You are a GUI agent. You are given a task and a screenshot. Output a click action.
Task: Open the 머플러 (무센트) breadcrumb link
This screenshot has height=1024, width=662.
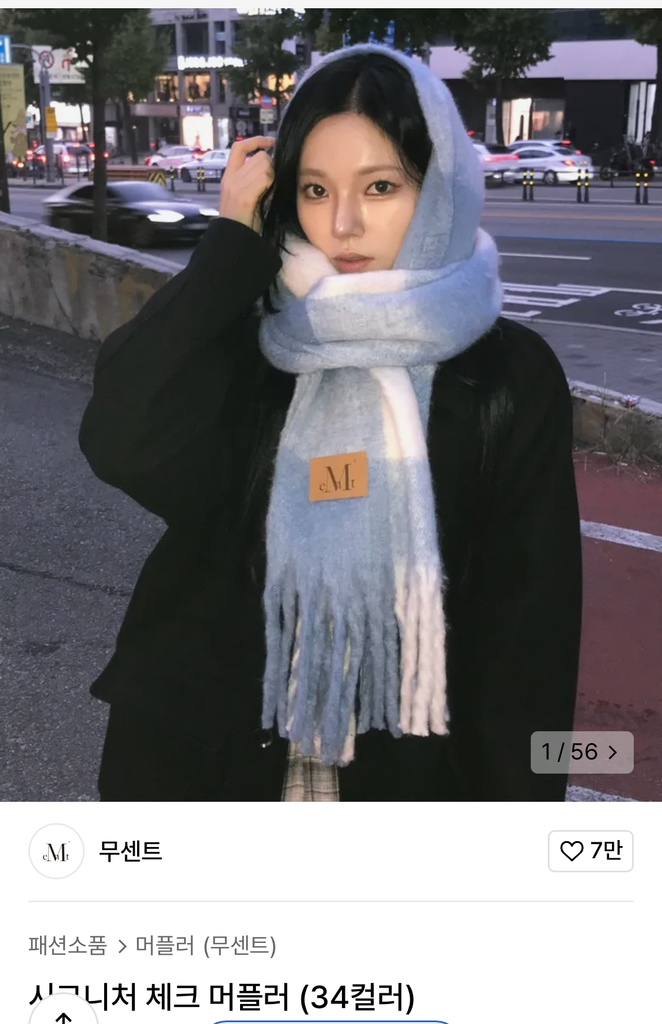coord(205,945)
